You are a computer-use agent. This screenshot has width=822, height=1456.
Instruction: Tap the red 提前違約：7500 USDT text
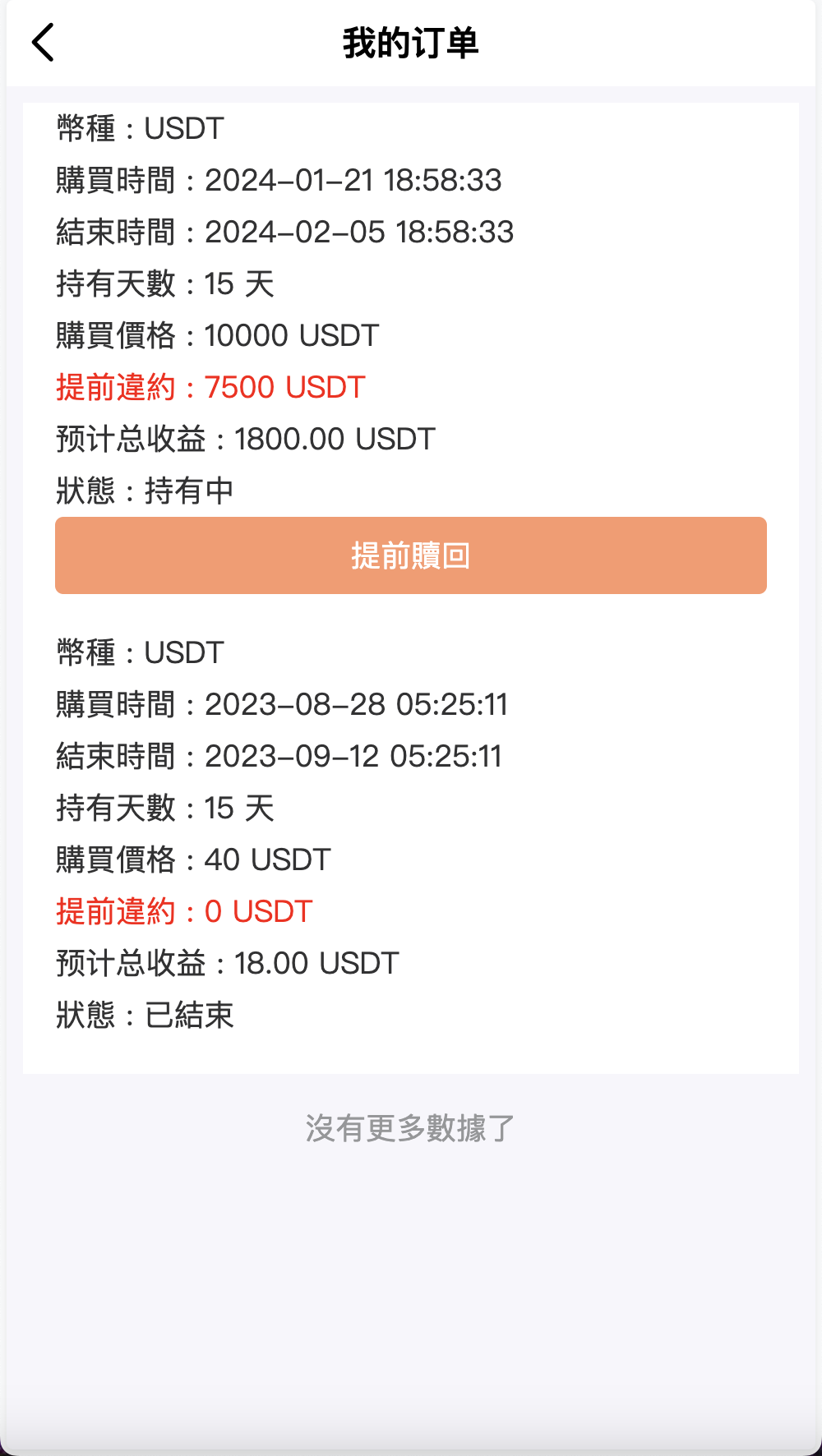point(209,386)
